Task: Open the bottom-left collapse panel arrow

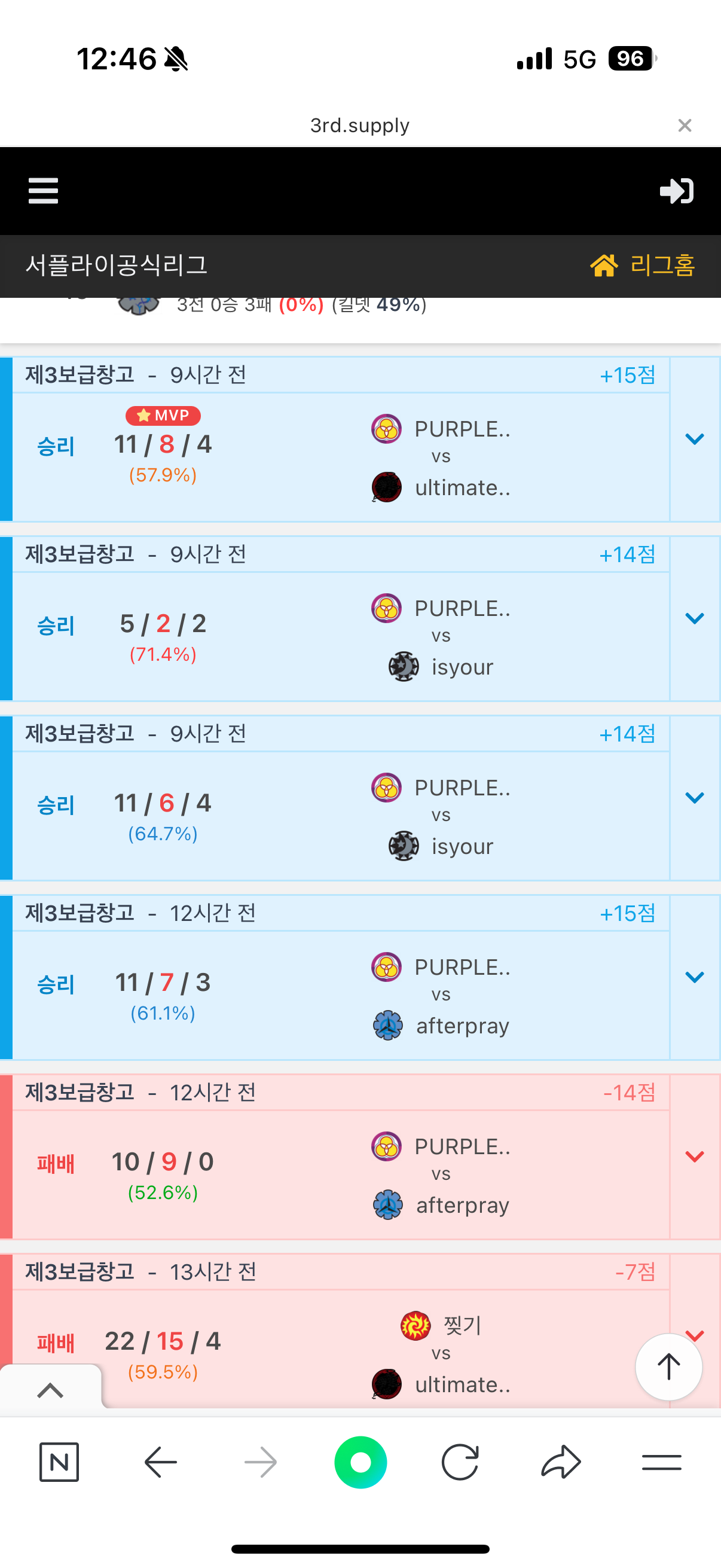Action: [x=50, y=1390]
